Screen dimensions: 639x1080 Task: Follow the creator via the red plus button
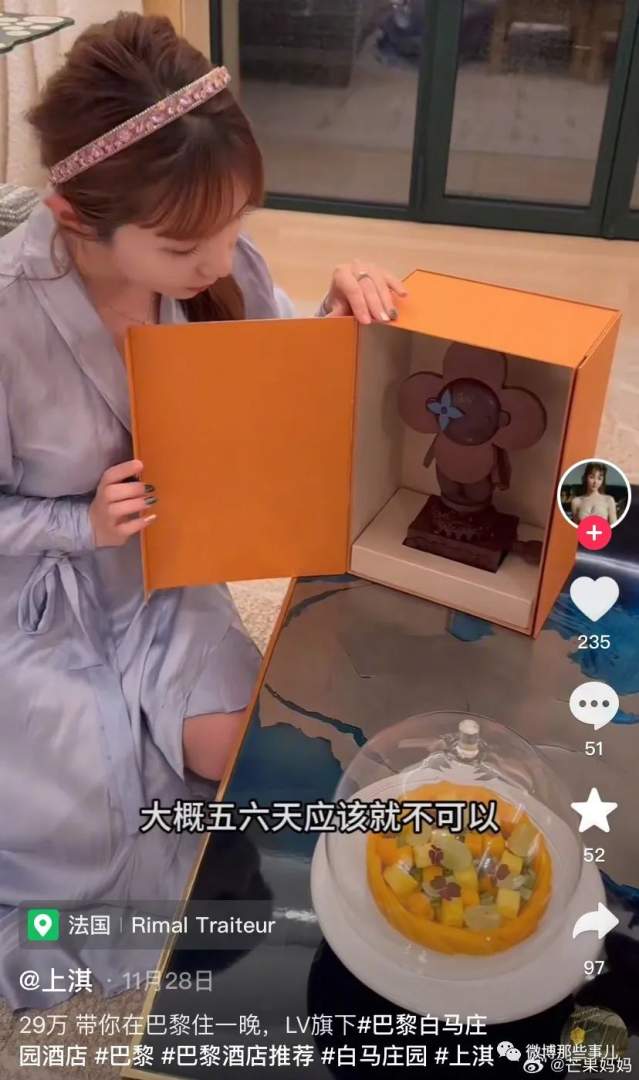[x=594, y=533]
